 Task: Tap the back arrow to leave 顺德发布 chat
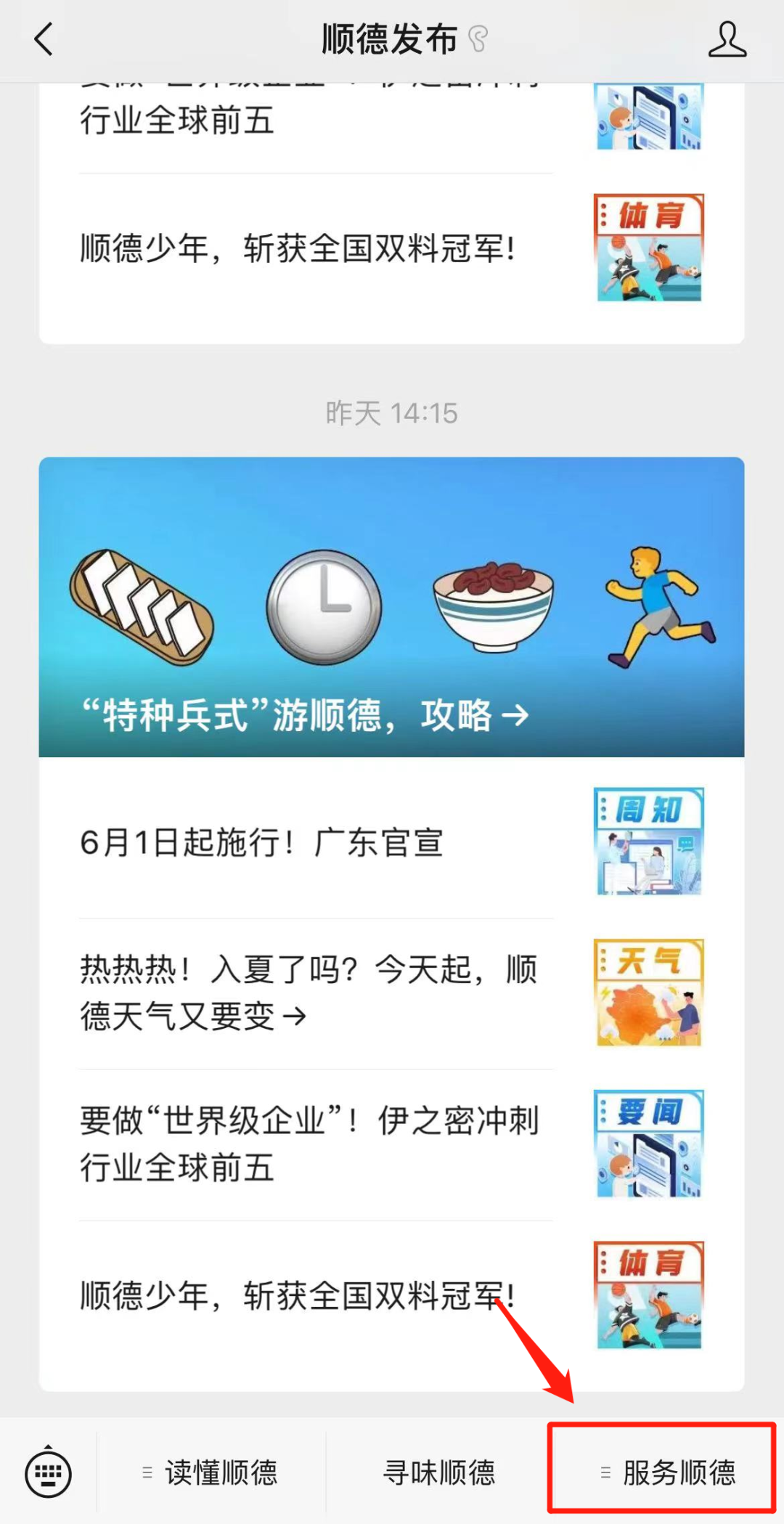tap(44, 40)
